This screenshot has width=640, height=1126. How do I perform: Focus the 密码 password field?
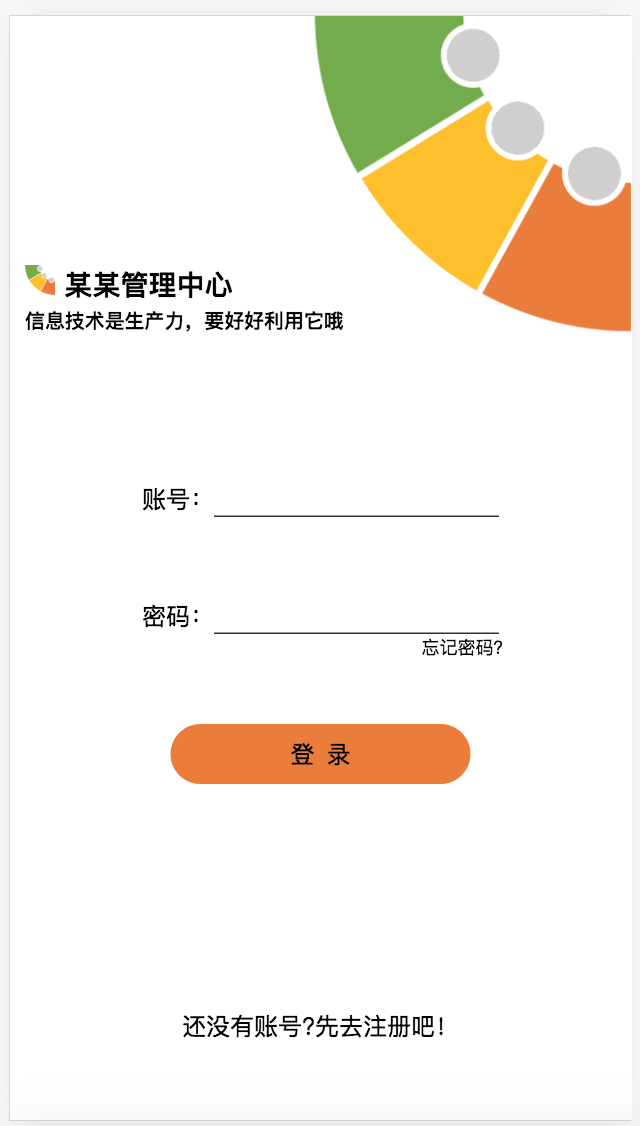[x=356, y=618]
